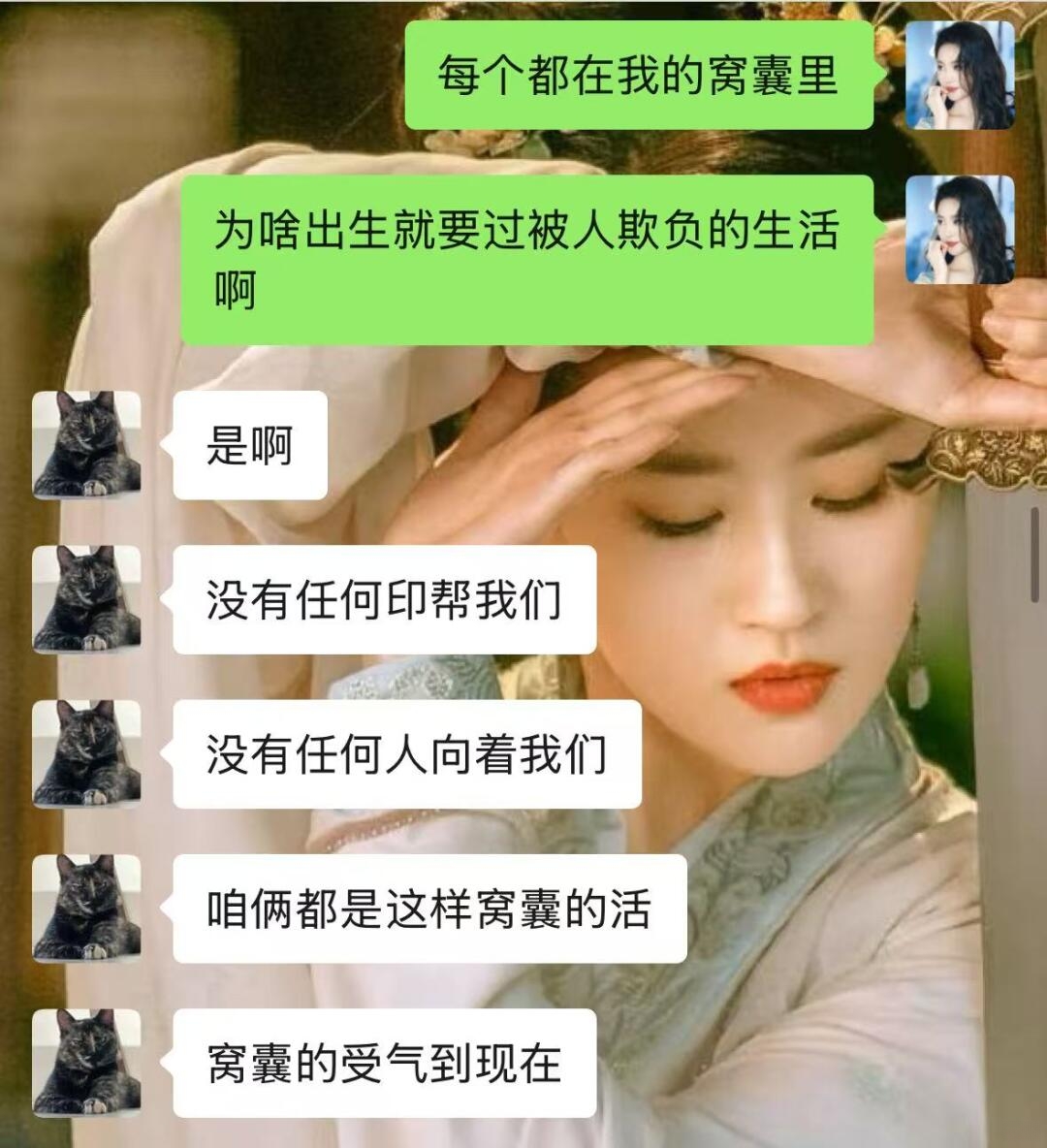Open cat avatar beside "咱俩都是这样窝囊的活"
Viewport: 1047px width, 1148px height.
87,909
